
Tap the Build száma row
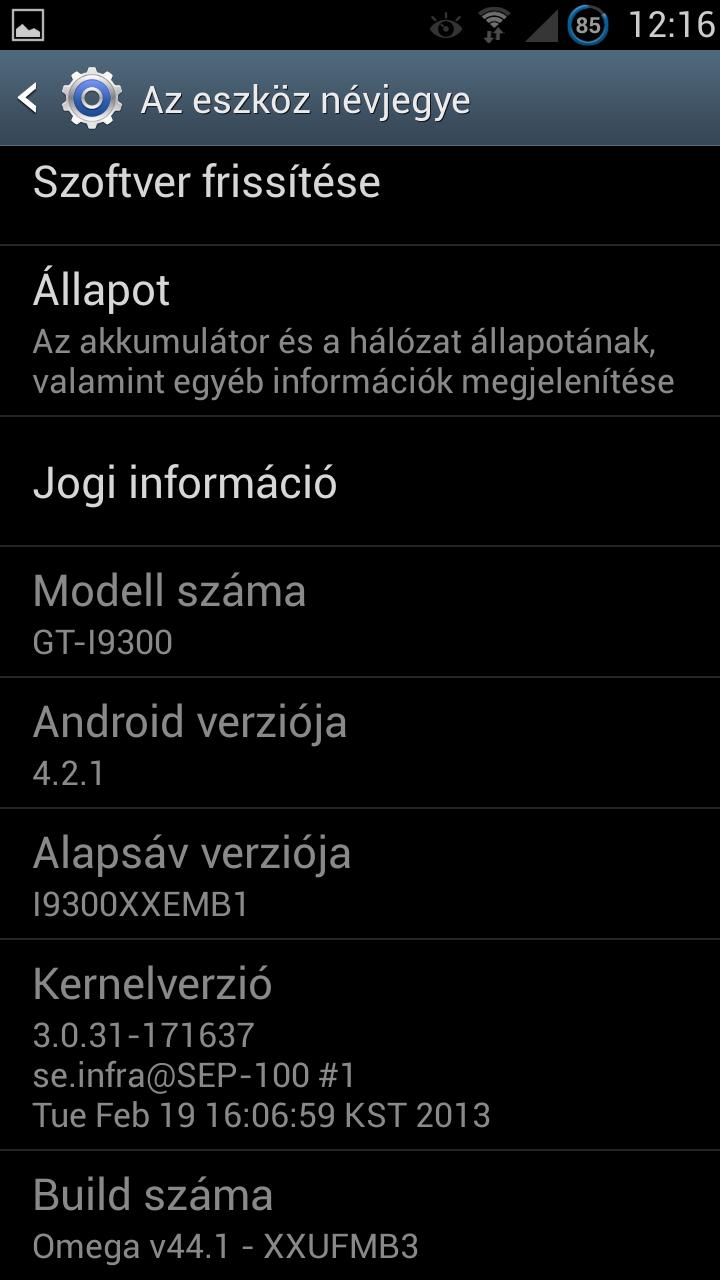[x=360, y=1215]
